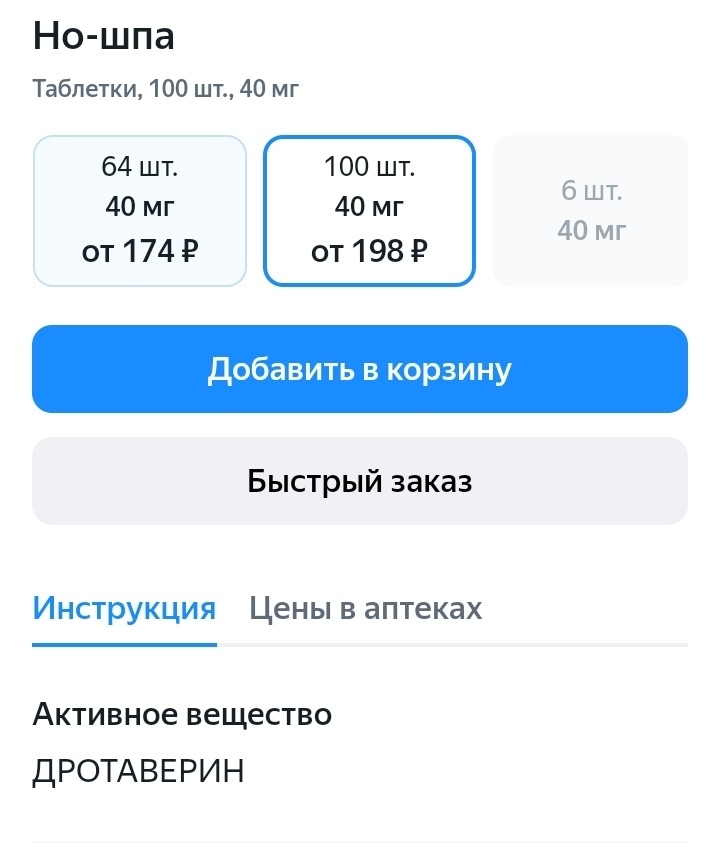This screenshot has height=862, width=720.
Task: Tap Добавить в корзину button
Action: coord(360,369)
